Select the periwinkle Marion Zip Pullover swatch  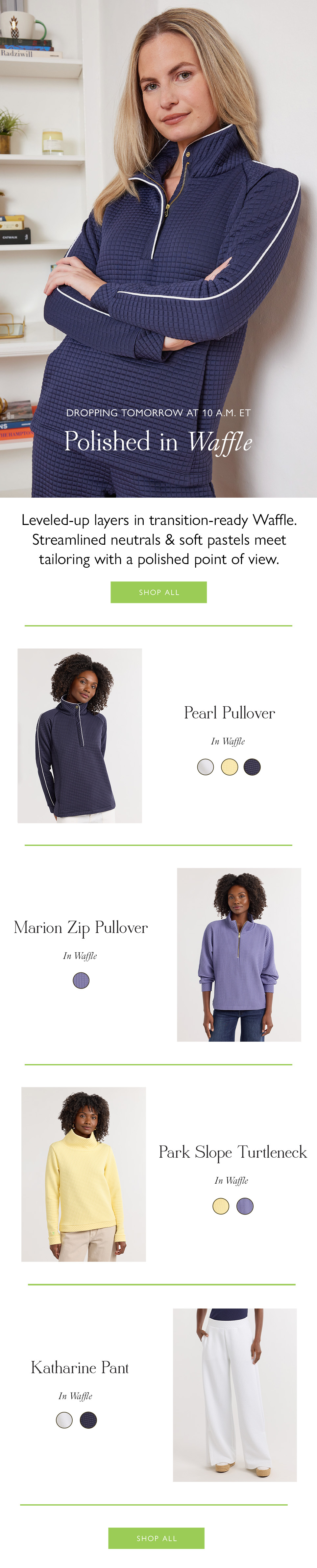point(81,980)
